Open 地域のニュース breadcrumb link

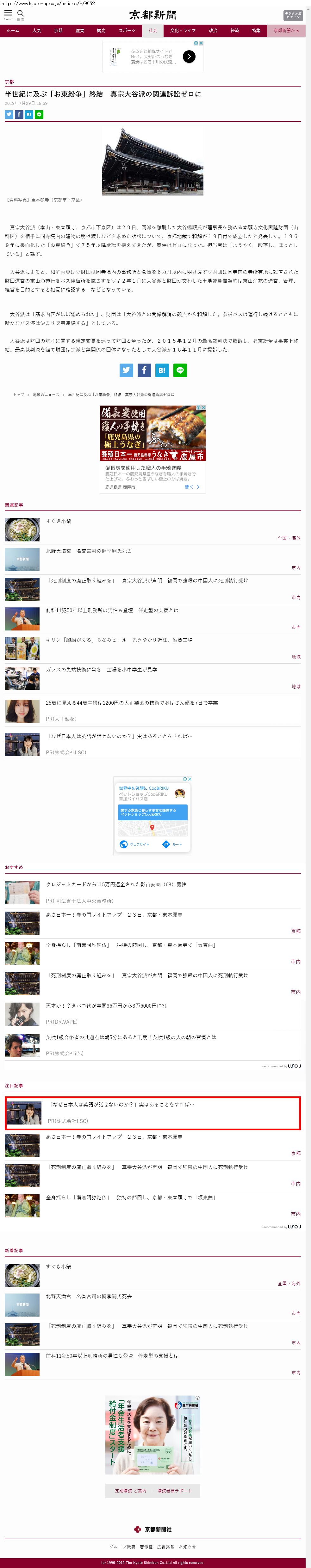coord(46,395)
